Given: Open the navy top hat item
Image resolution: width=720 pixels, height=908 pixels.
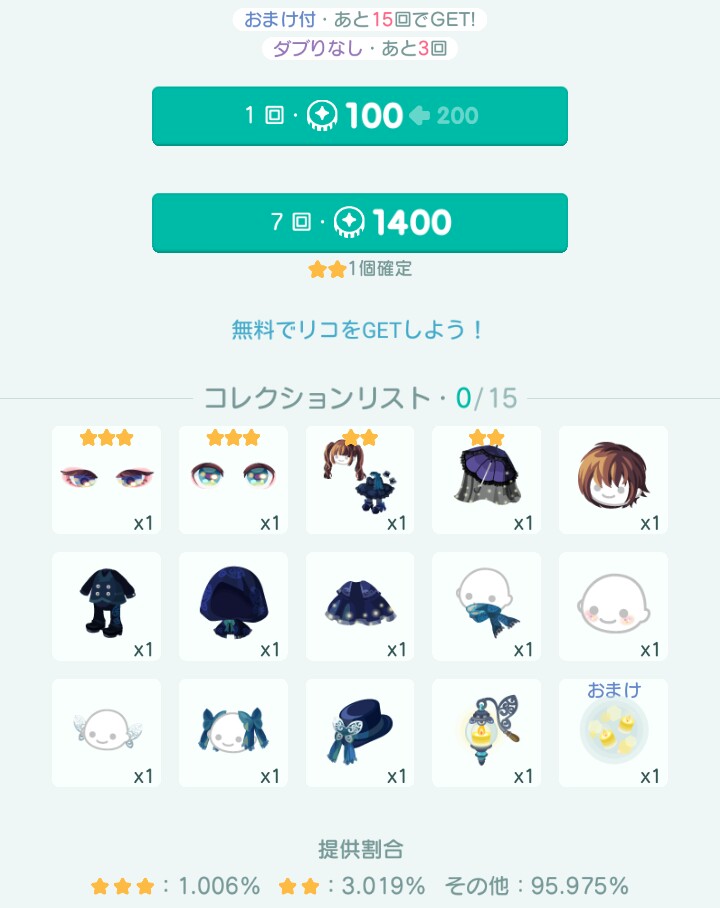Looking at the screenshot, I should pyautogui.click(x=360, y=733).
